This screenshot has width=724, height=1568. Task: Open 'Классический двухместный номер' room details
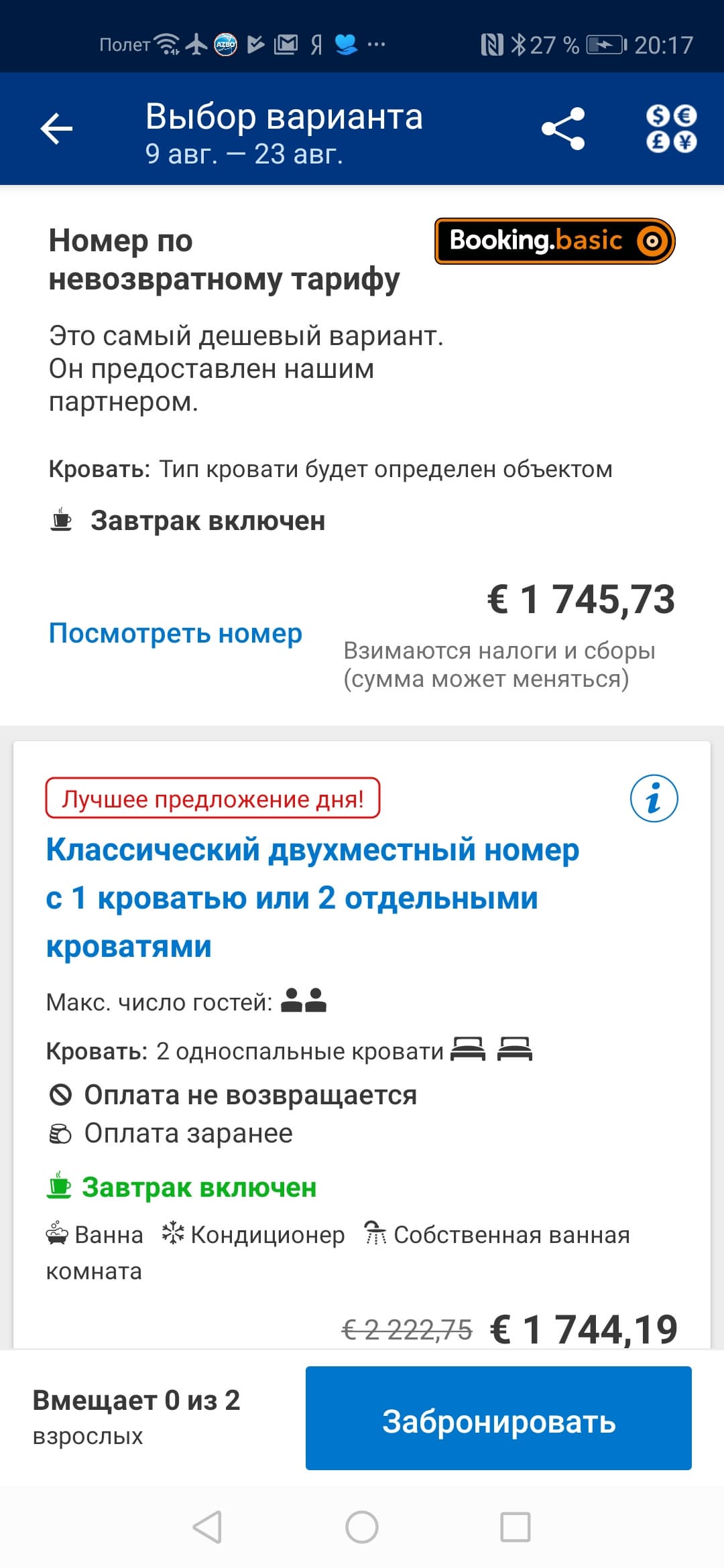[312, 897]
